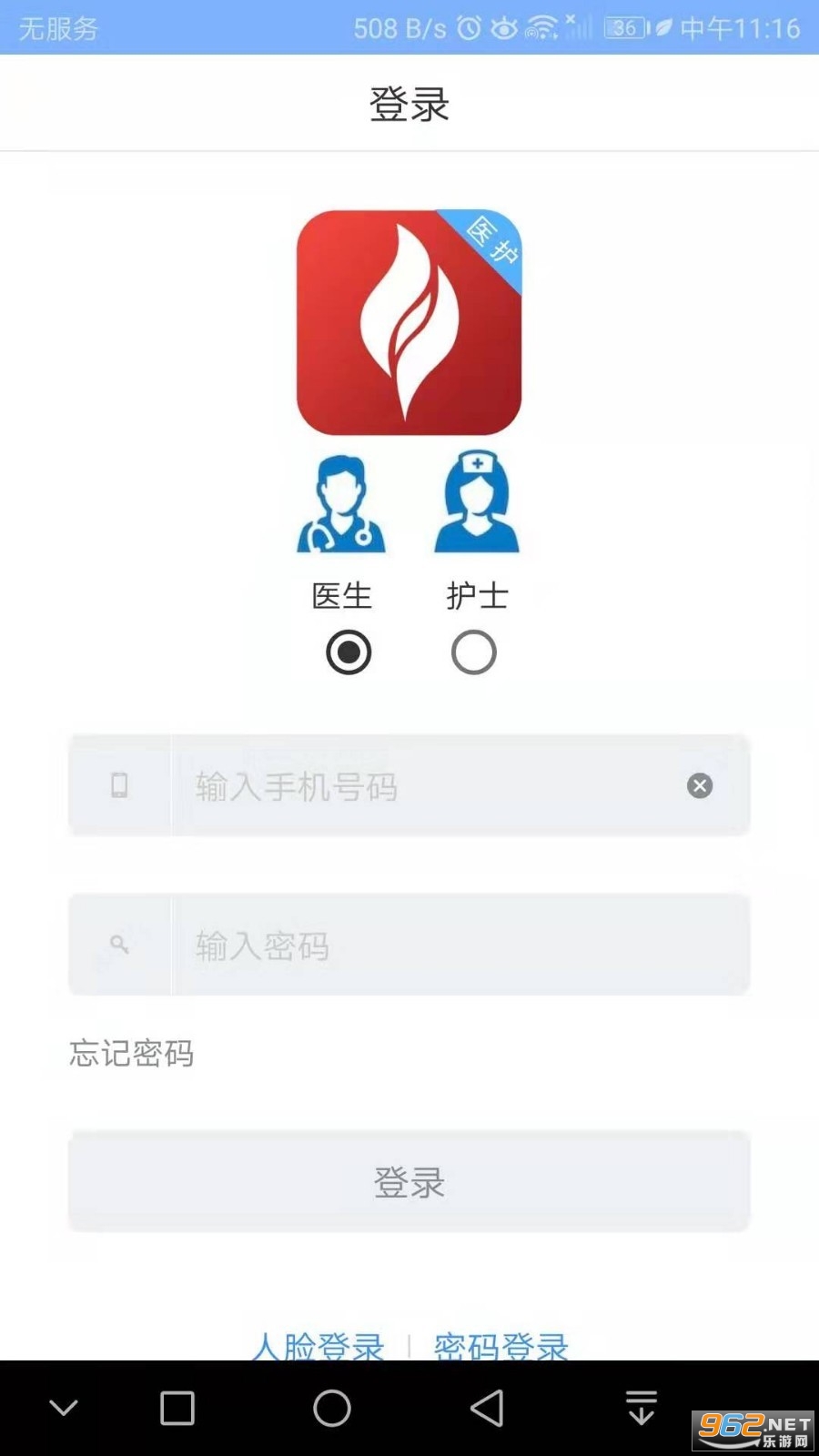Tap the 登录 login button

pos(409,1181)
